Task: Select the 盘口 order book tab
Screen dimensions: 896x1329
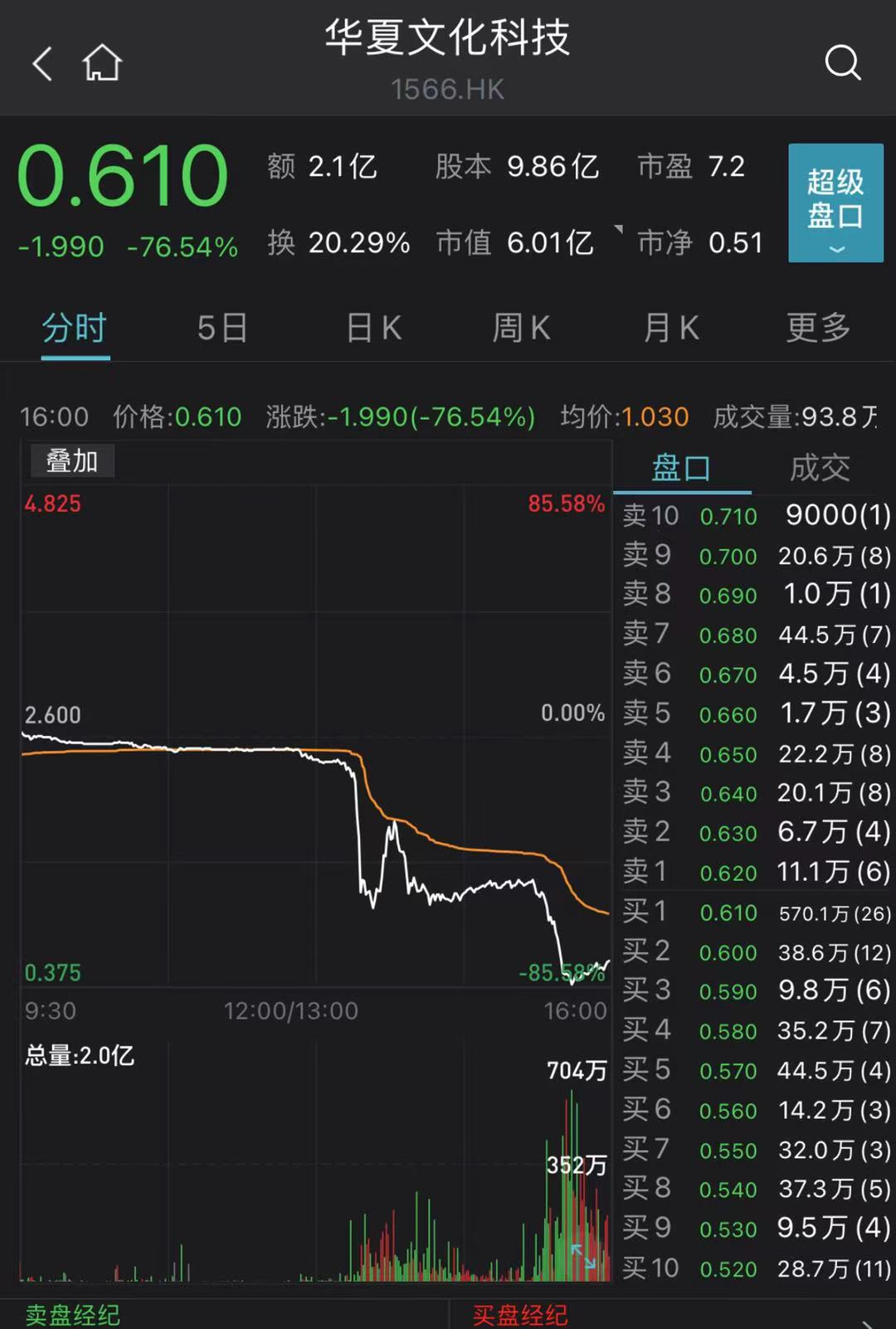Action: click(680, 468)
